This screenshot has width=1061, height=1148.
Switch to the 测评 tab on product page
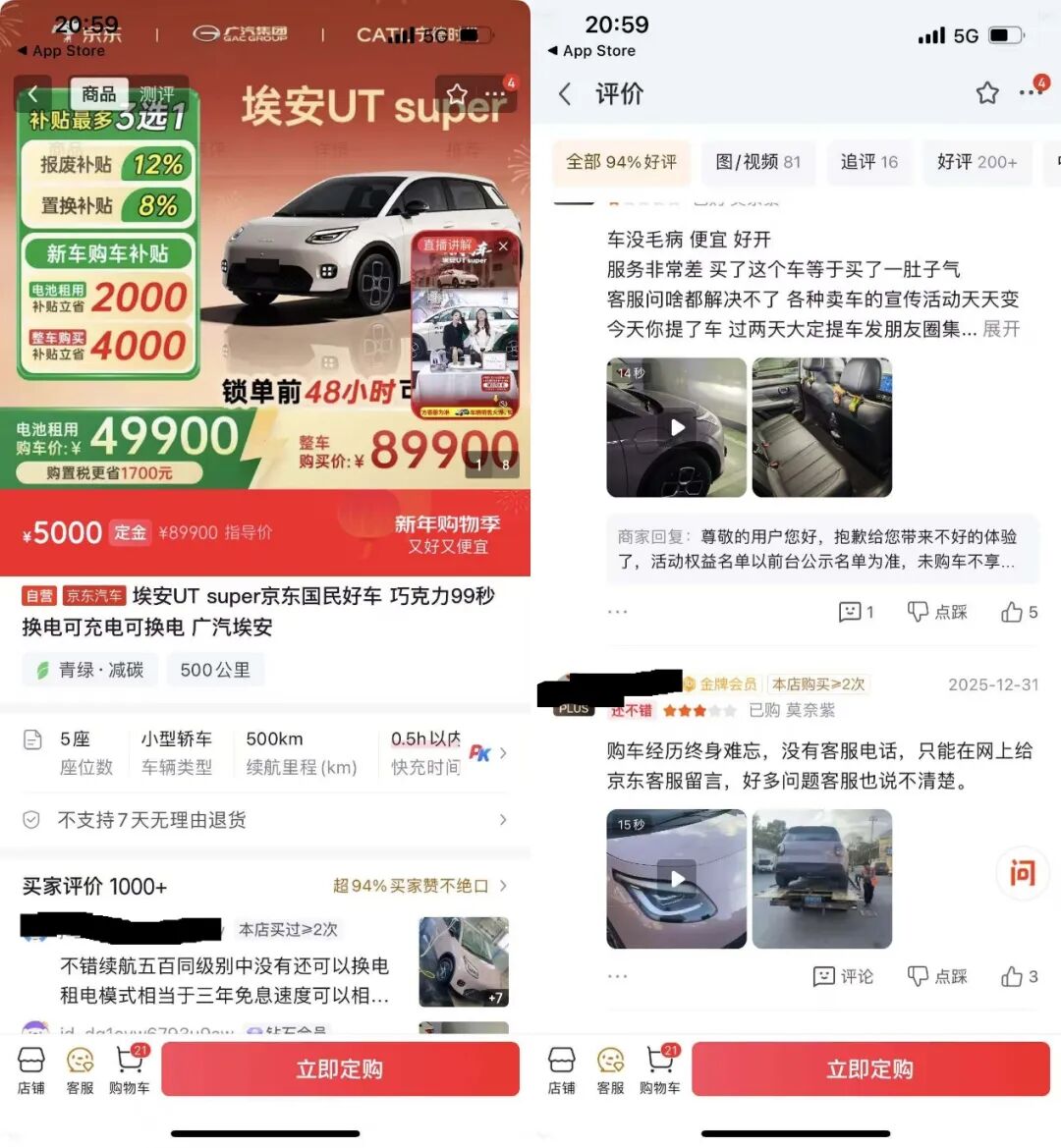point(157,94)
